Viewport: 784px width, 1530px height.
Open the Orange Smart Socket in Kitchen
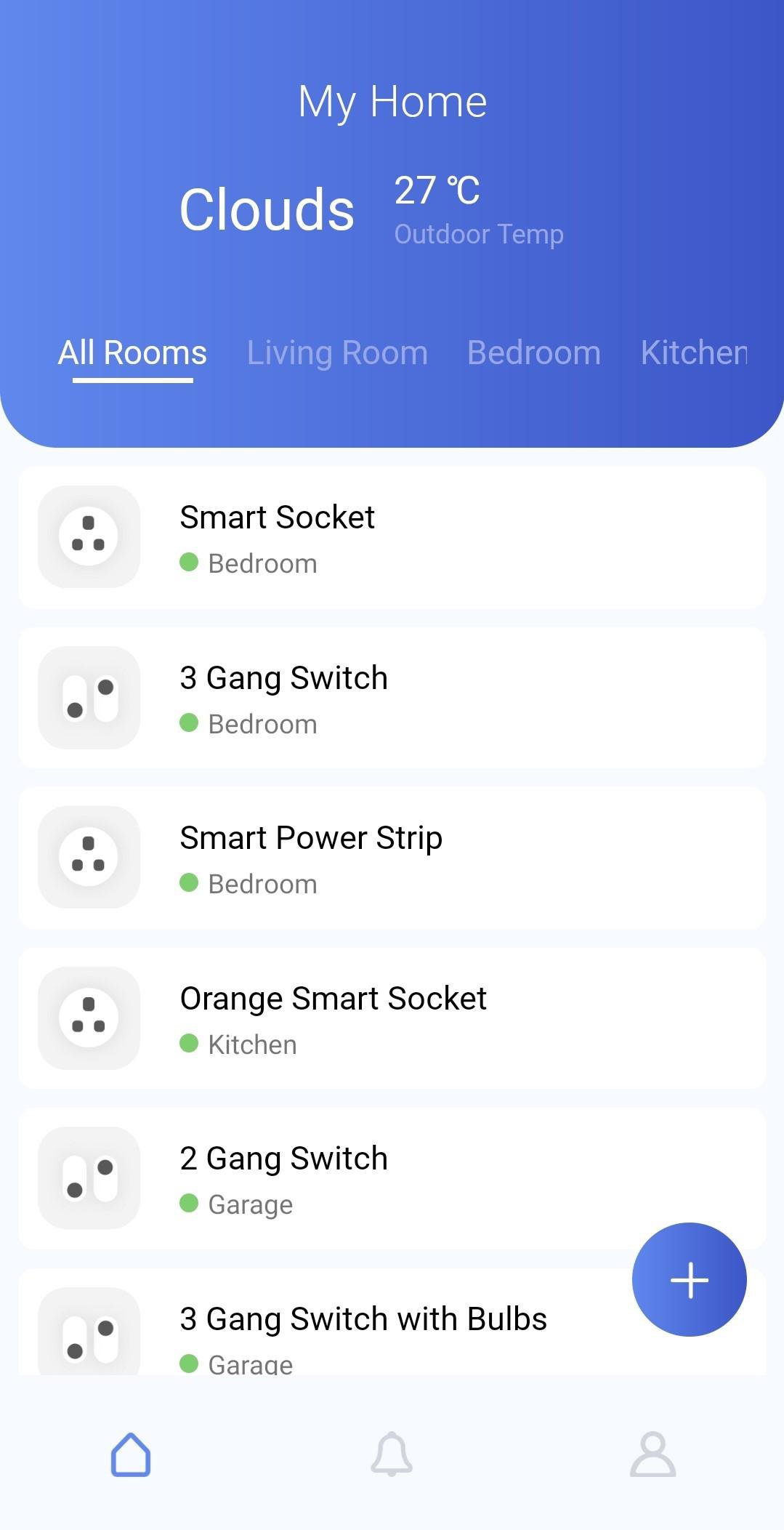[x=392, y=1018]
